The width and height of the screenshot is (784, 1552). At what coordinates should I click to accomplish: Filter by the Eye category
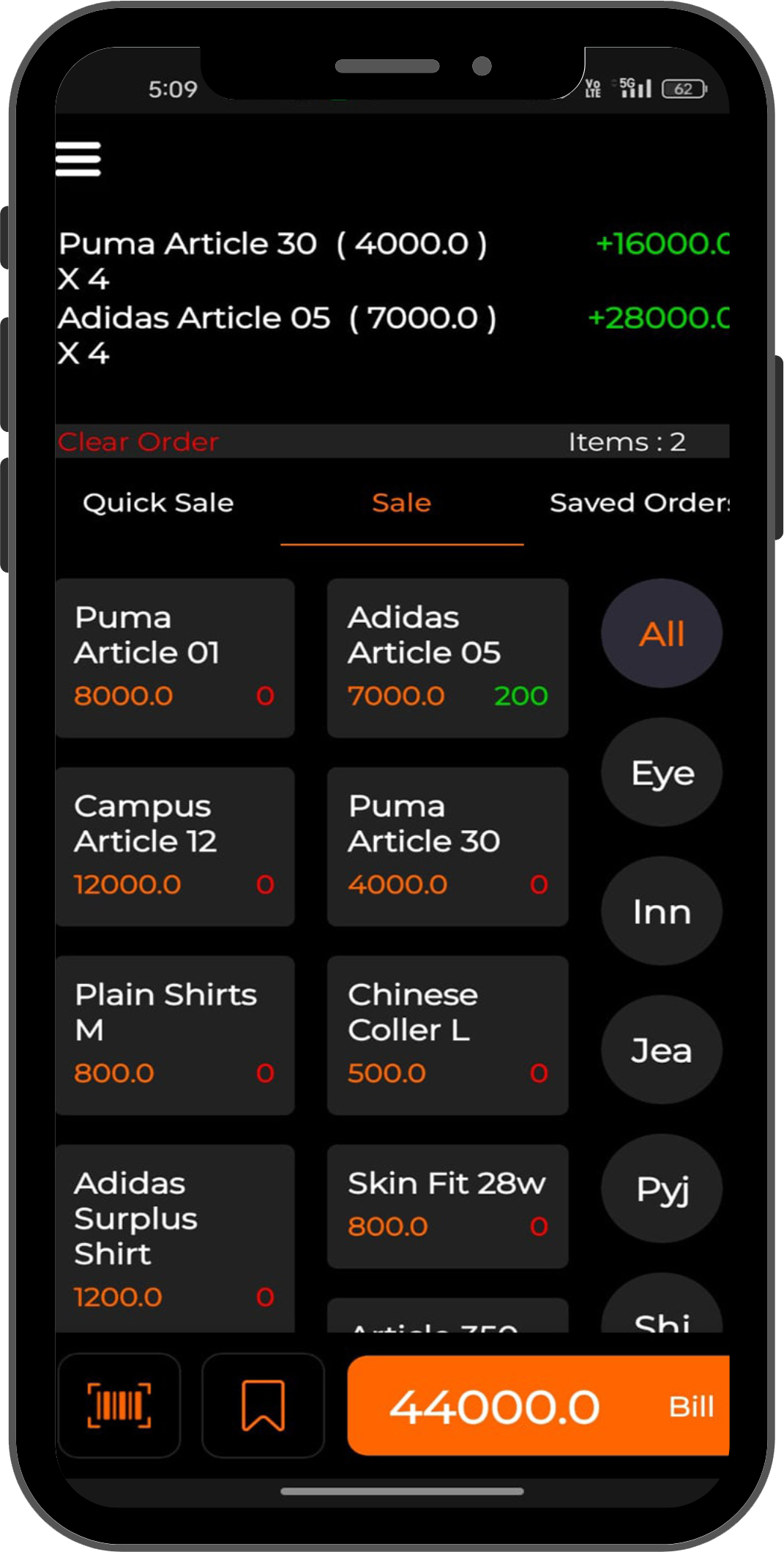[x=662, y=772]
